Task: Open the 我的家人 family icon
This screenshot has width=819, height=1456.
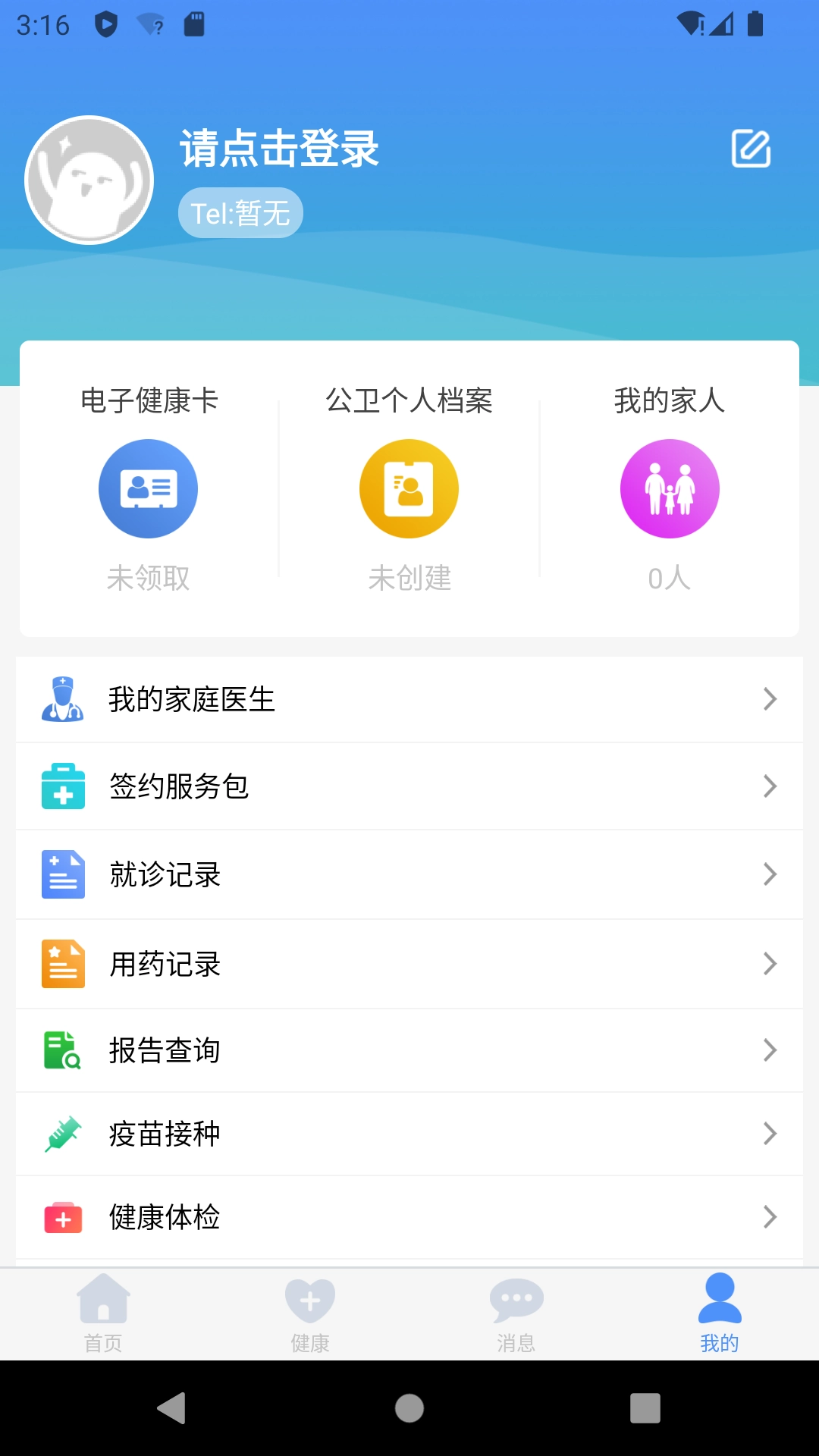Action: 670,488
